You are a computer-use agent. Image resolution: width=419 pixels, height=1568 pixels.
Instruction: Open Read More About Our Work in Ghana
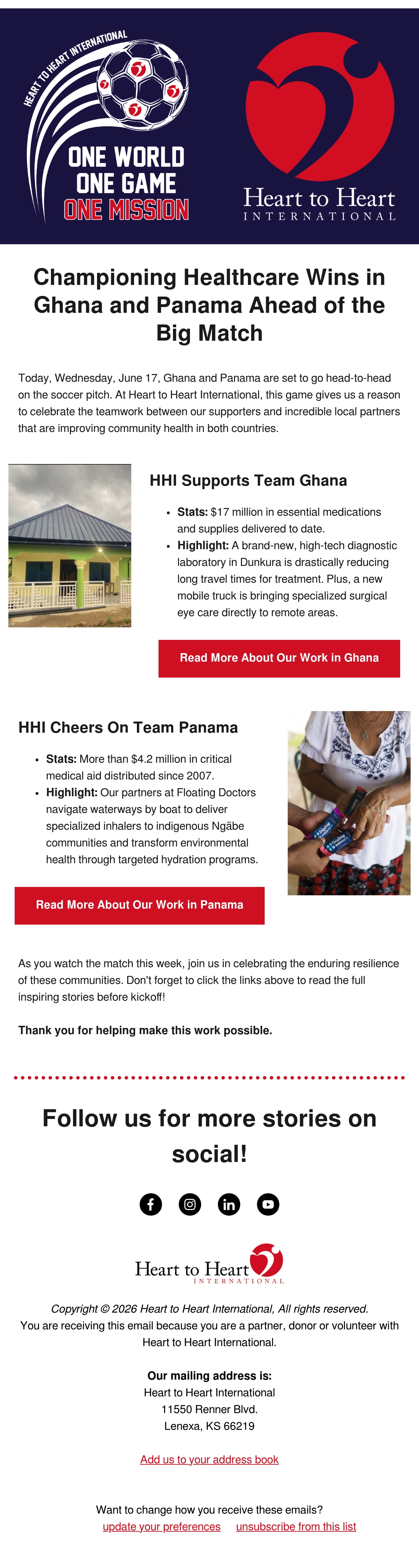pos(279,658)
